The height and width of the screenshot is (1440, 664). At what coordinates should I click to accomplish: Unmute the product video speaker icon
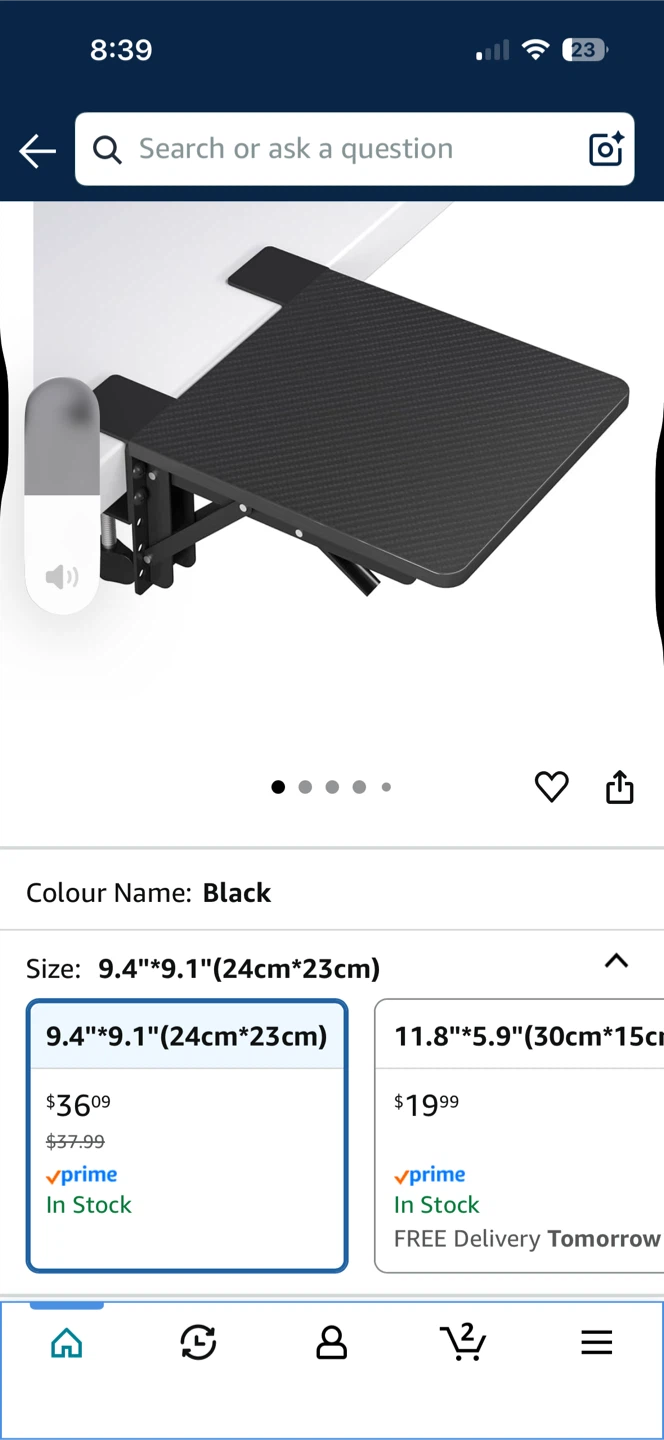[62, 576]
